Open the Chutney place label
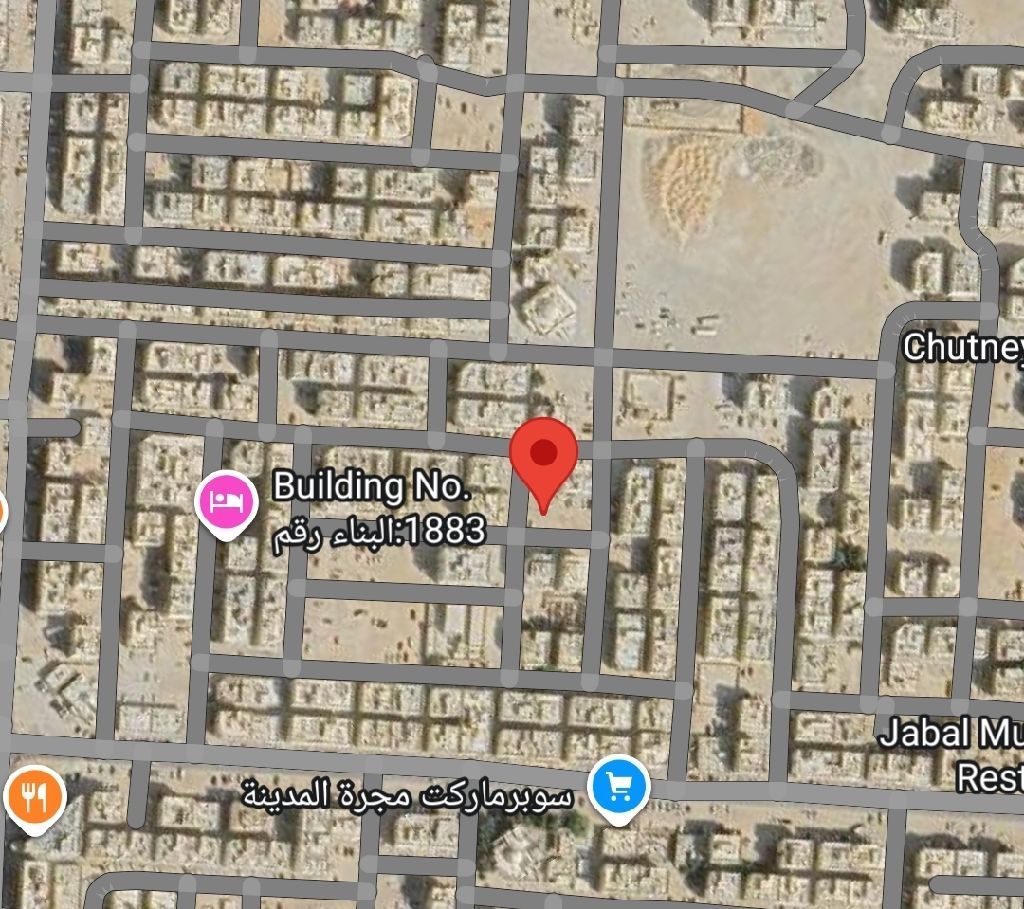Viewport: 1024px width, 909px height. coord(962,347)
